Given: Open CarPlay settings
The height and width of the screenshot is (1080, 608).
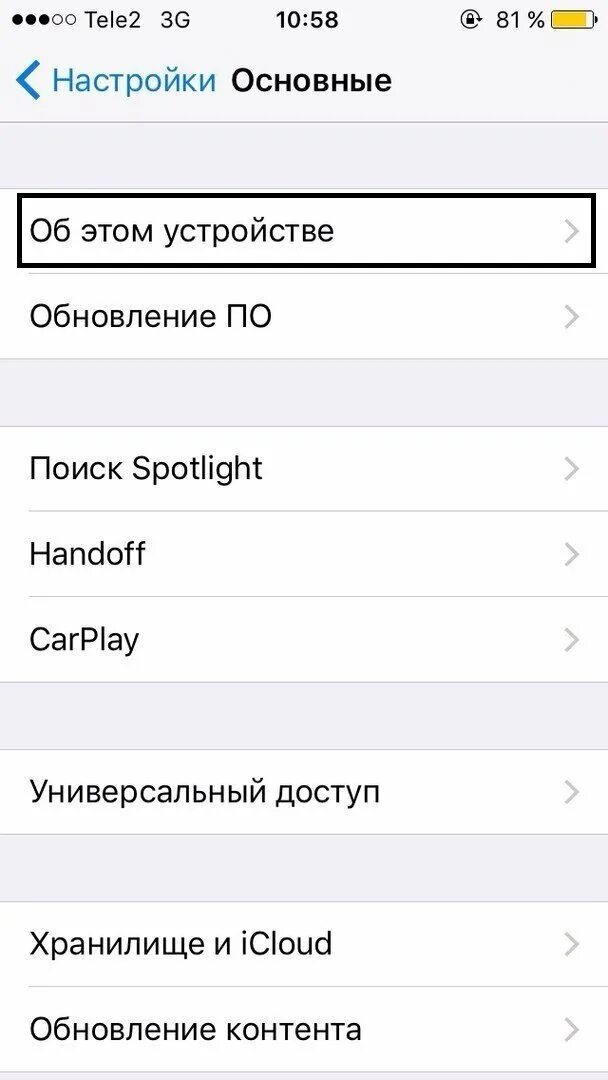Looking at the screenshot, I should coord(304,640).
